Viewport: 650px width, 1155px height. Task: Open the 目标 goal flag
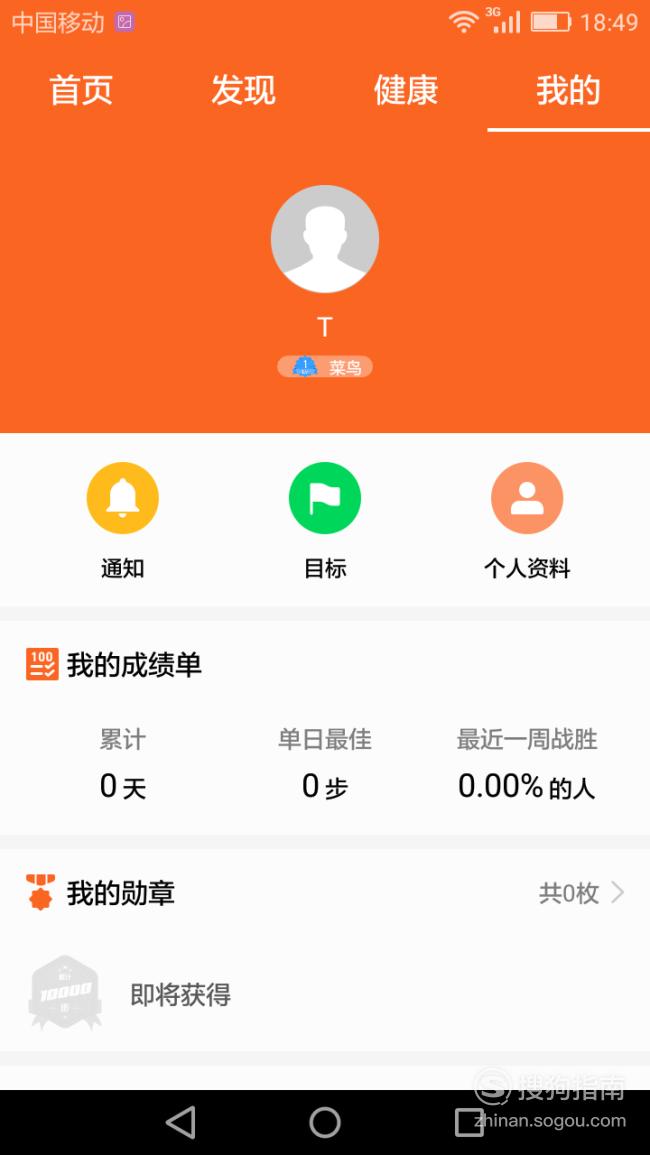325,498
